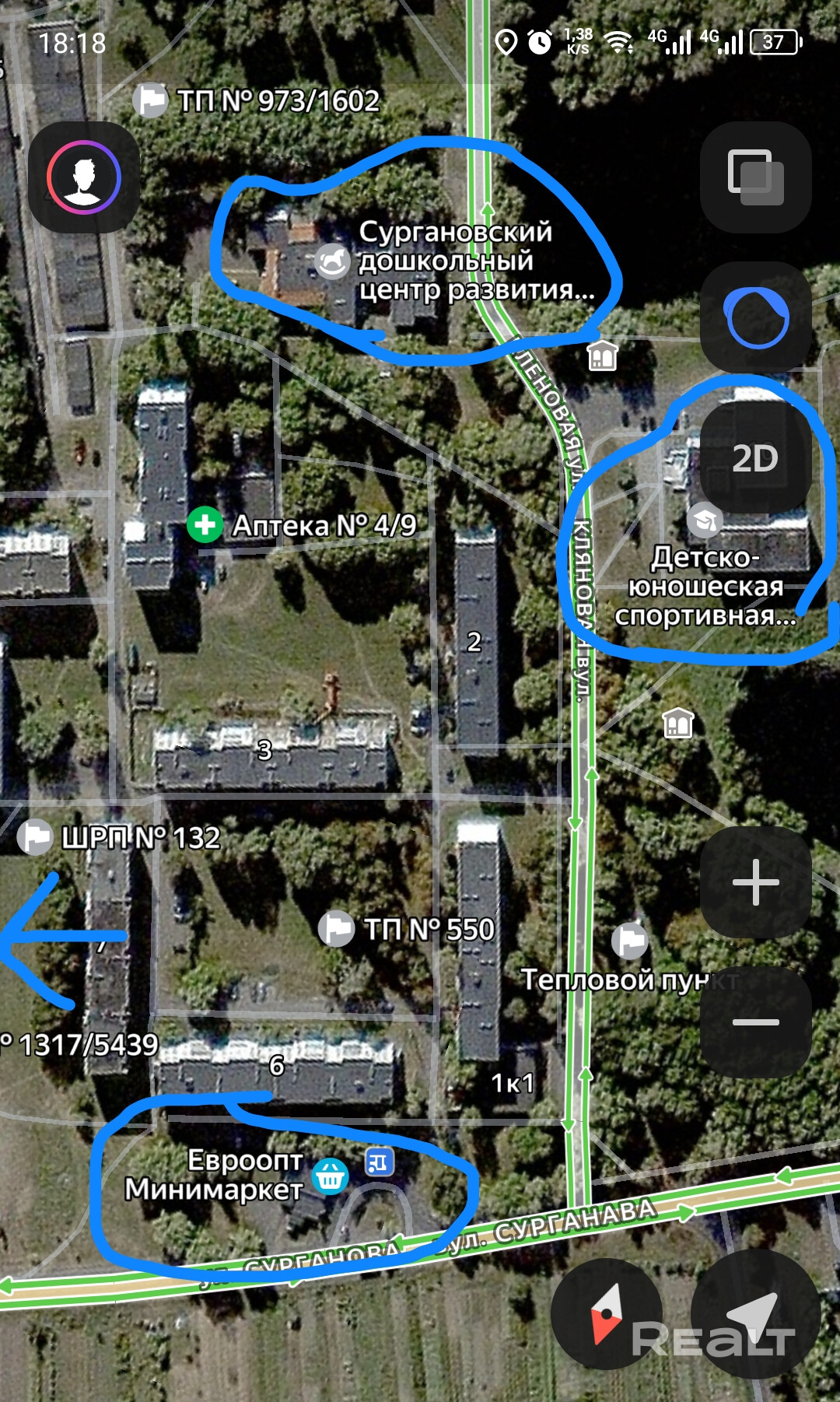
Task: Open the ТП № 973/1602 marker
Action: click(x=150, y=100)
